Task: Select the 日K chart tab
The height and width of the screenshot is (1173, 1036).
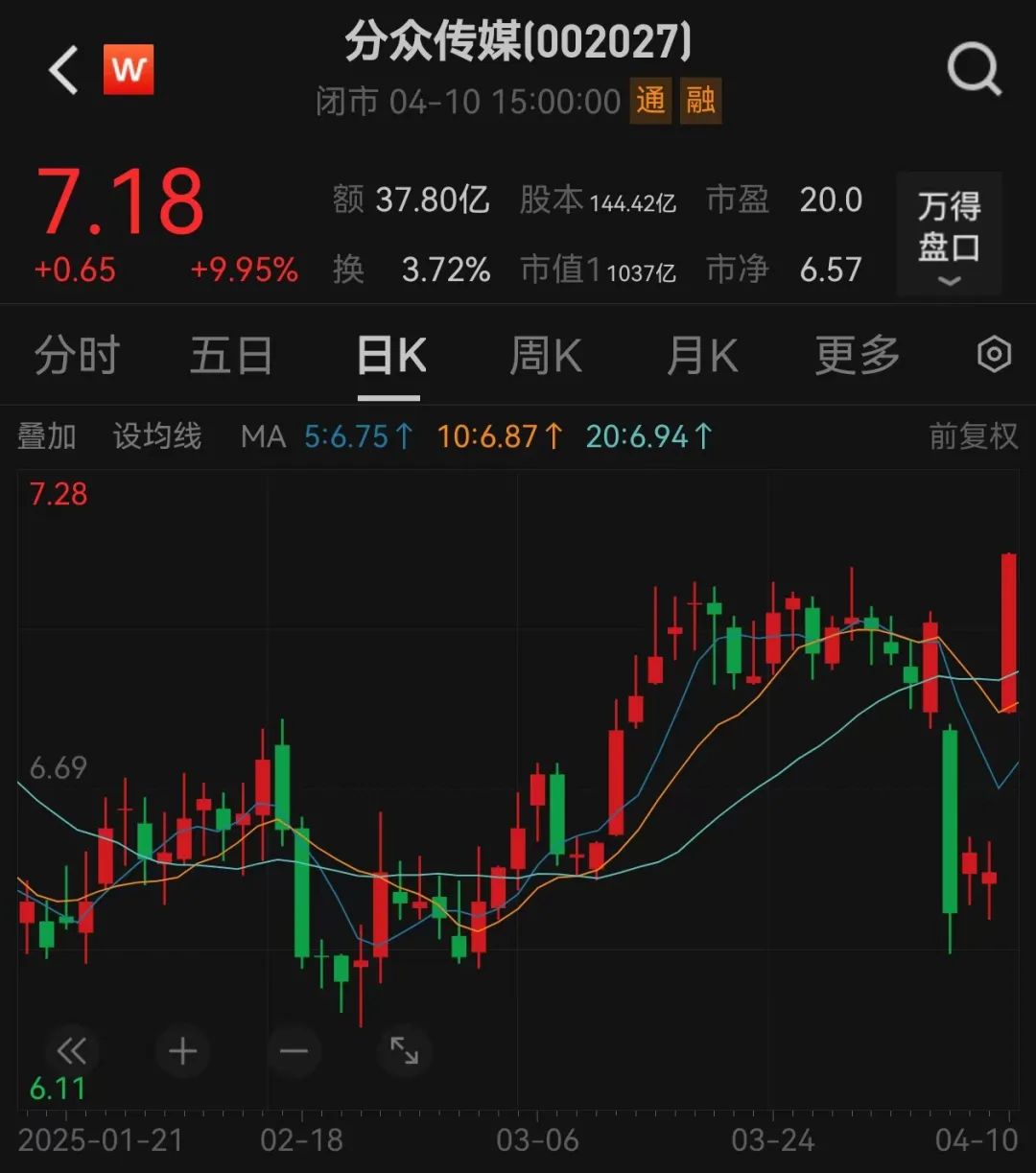Action: tap(390, 356)
